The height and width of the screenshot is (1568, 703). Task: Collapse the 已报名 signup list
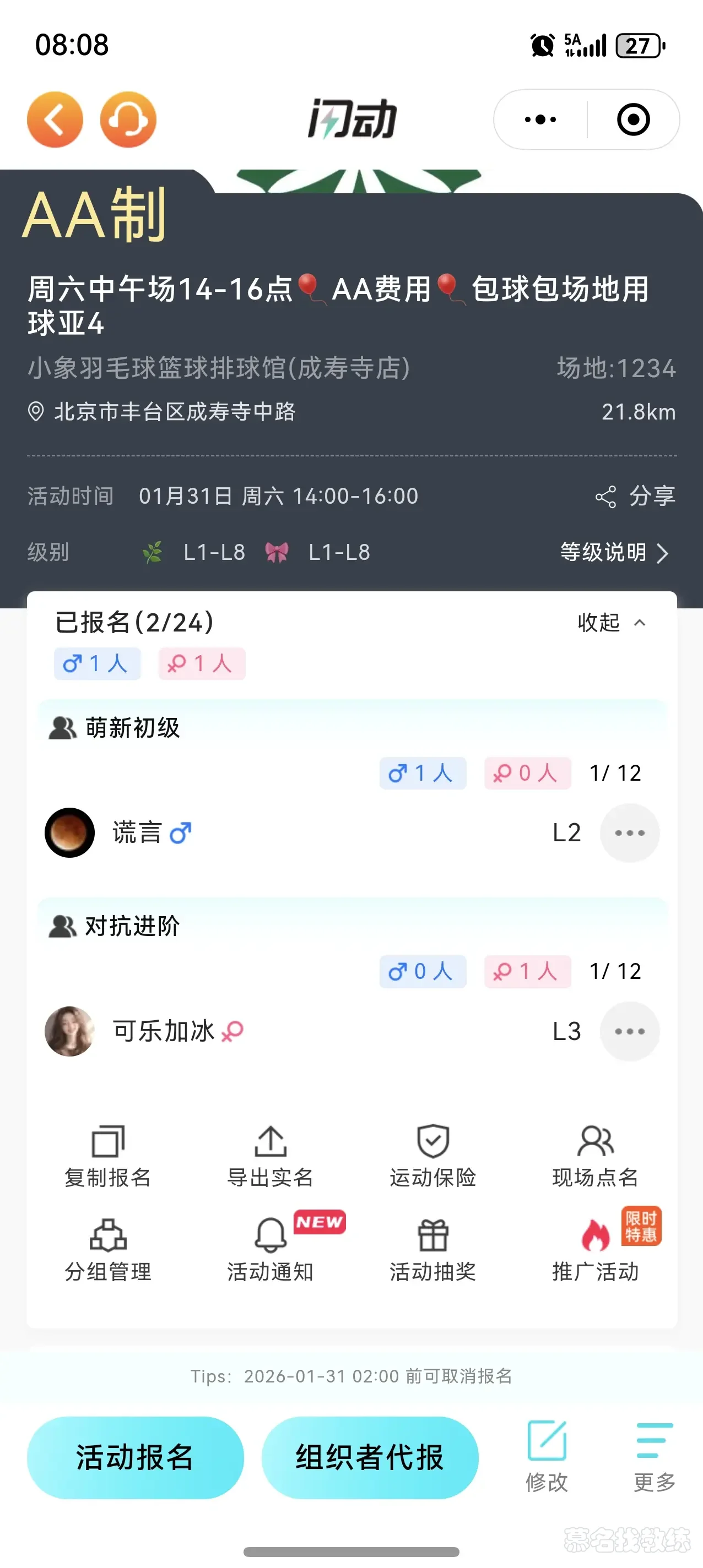pos(611,623)
